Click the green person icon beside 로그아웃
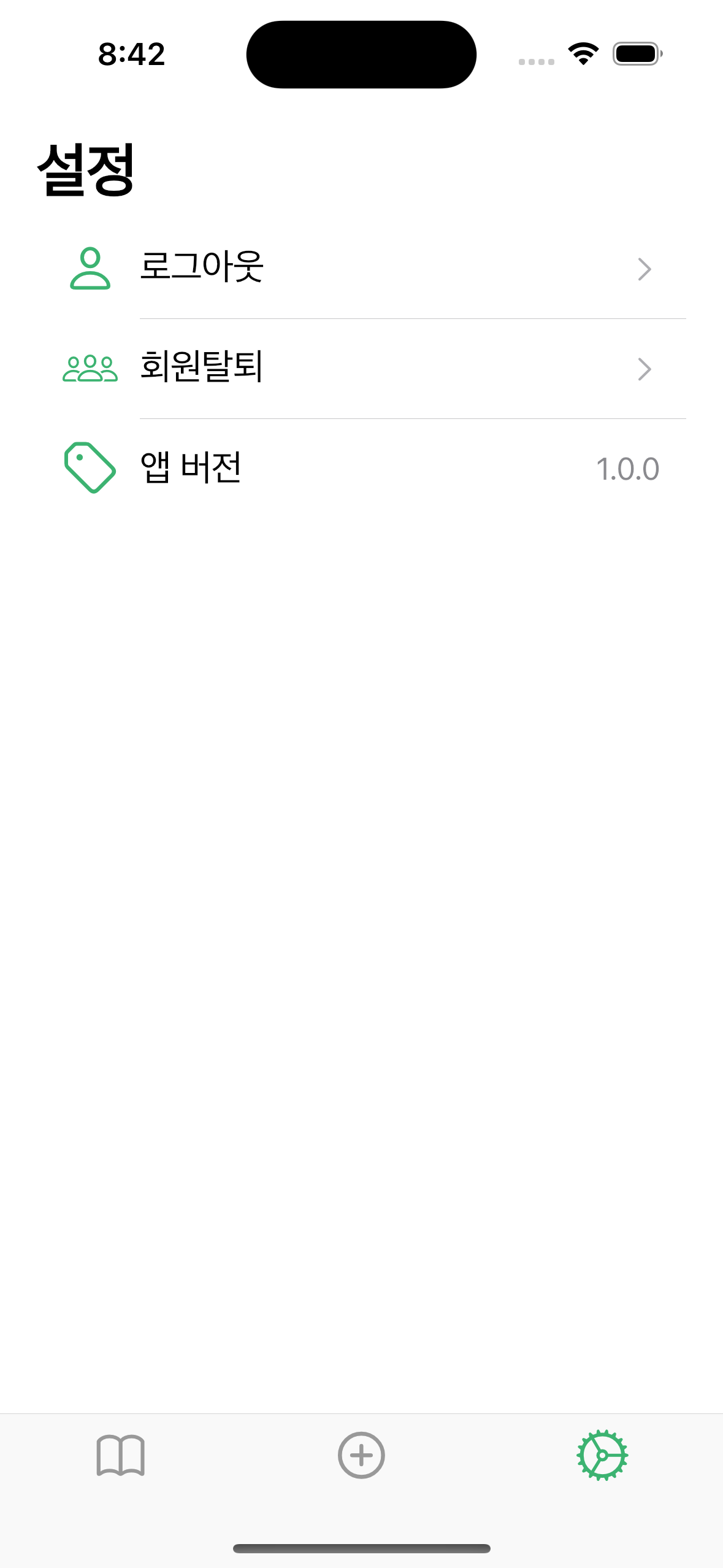Image resolution: width=723 pixels, height=1568 pixels. (x=90, y=269)
